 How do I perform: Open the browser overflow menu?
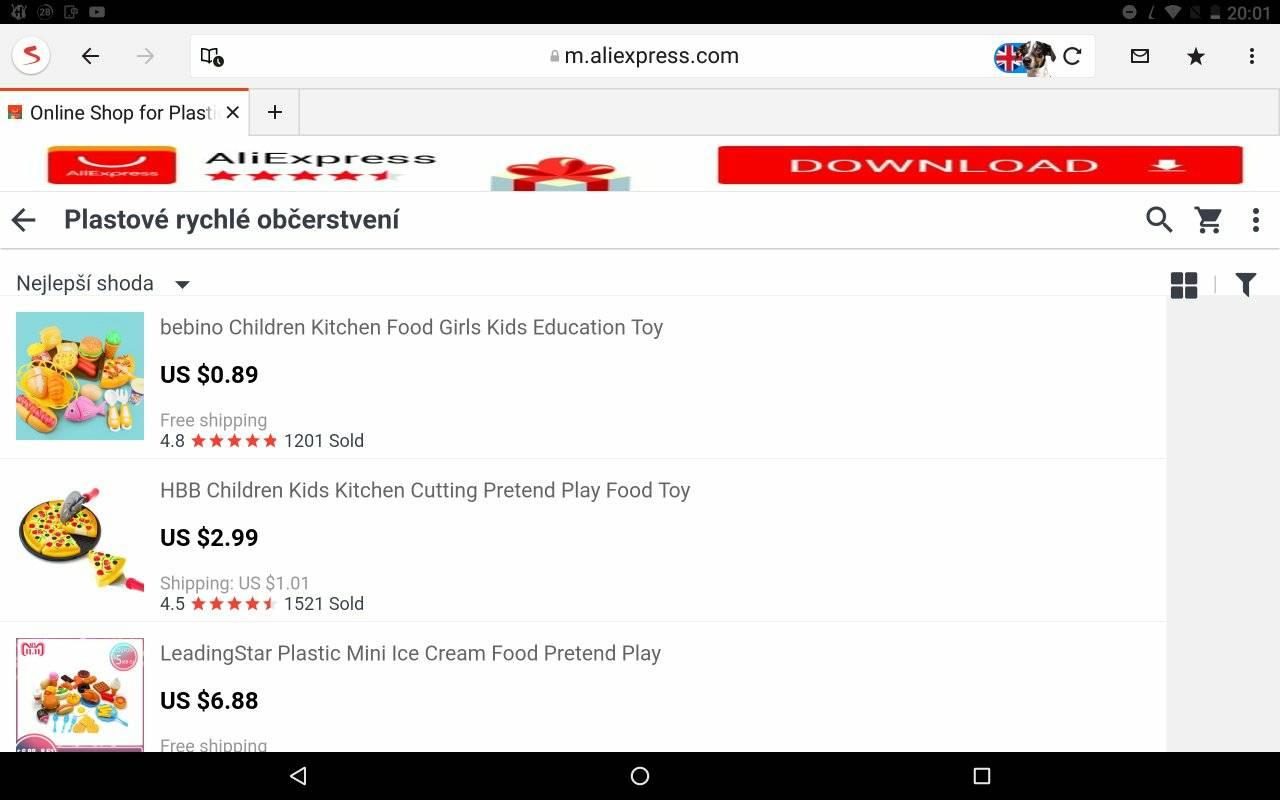click(x=1251, y=57)
